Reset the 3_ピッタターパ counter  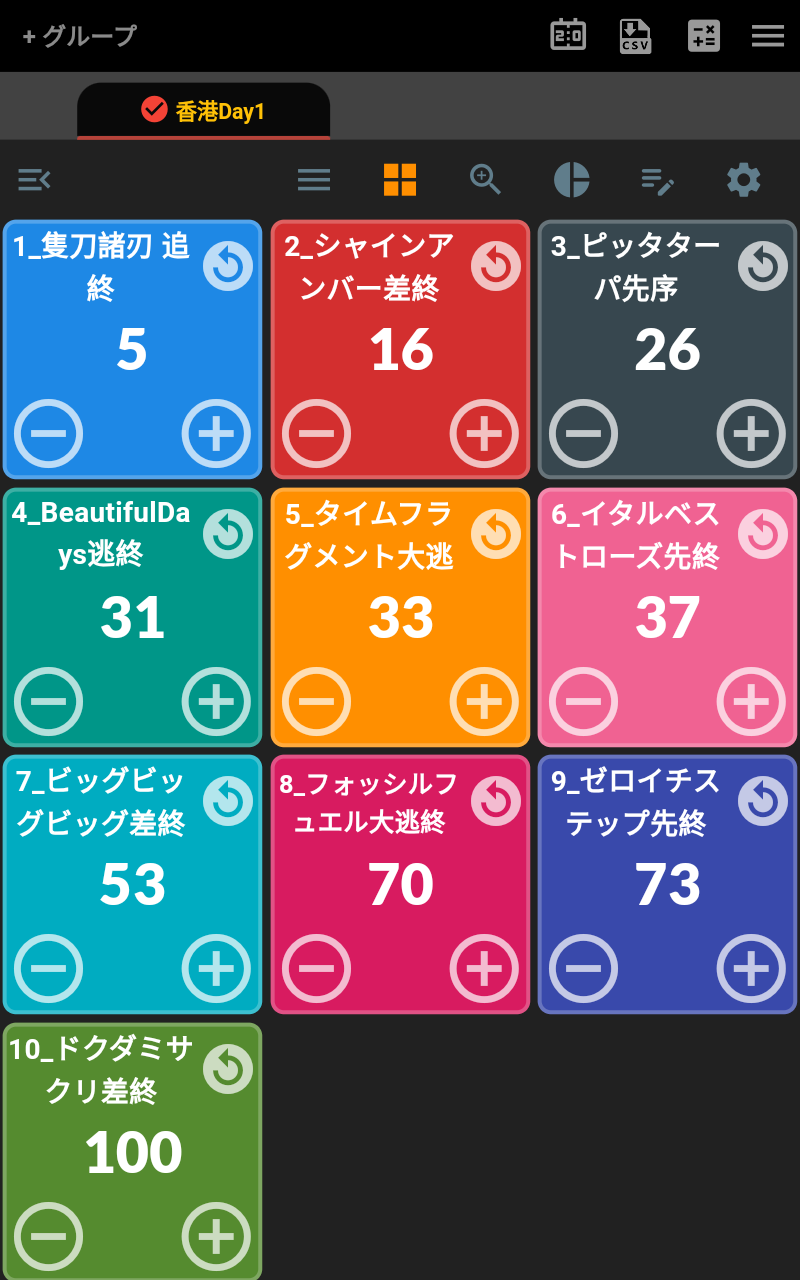[763, 266]
